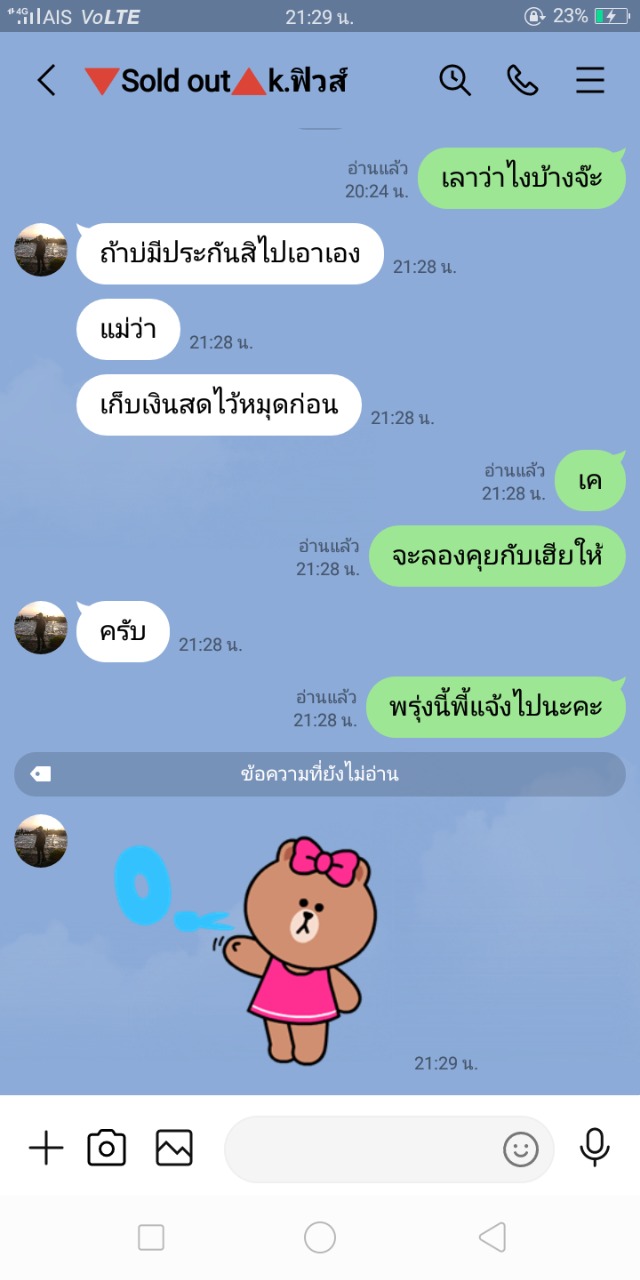Go to the system home screen

point(320,1238)
